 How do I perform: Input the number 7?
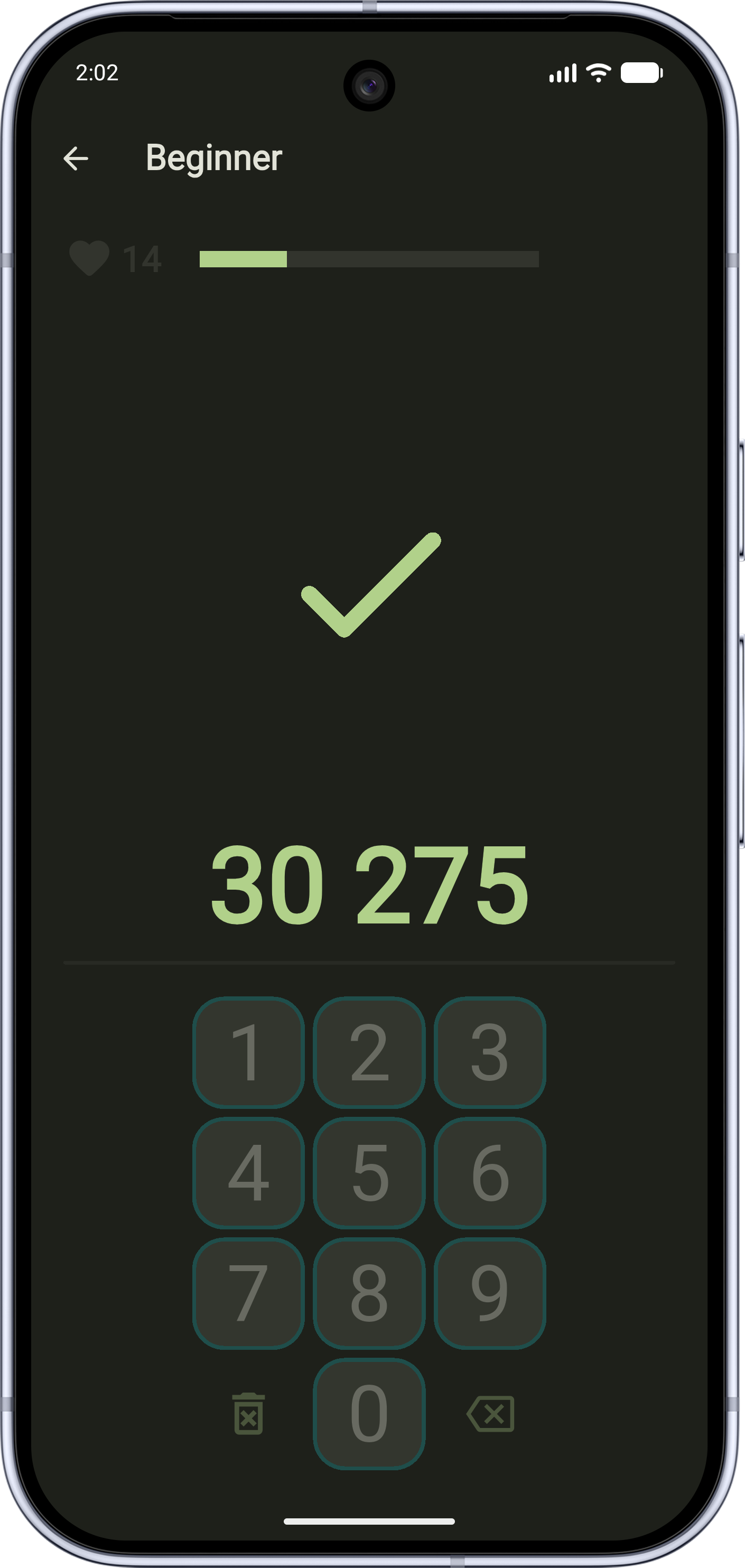coord(248,1293)
